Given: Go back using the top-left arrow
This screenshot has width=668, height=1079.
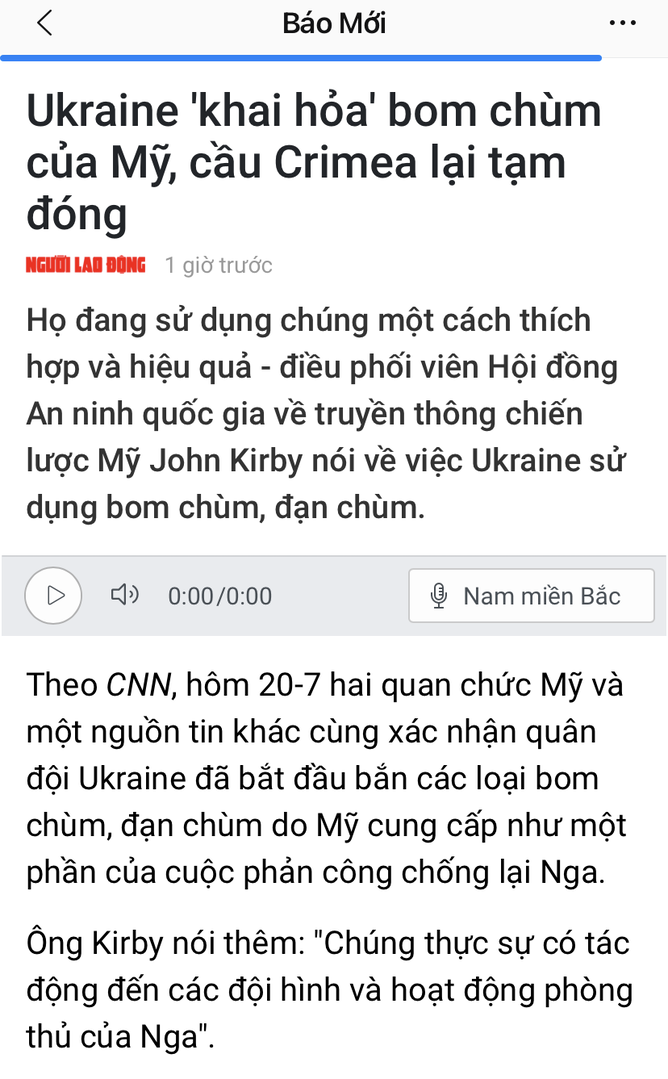Looking at the screenshot, I should pos(44,23).
